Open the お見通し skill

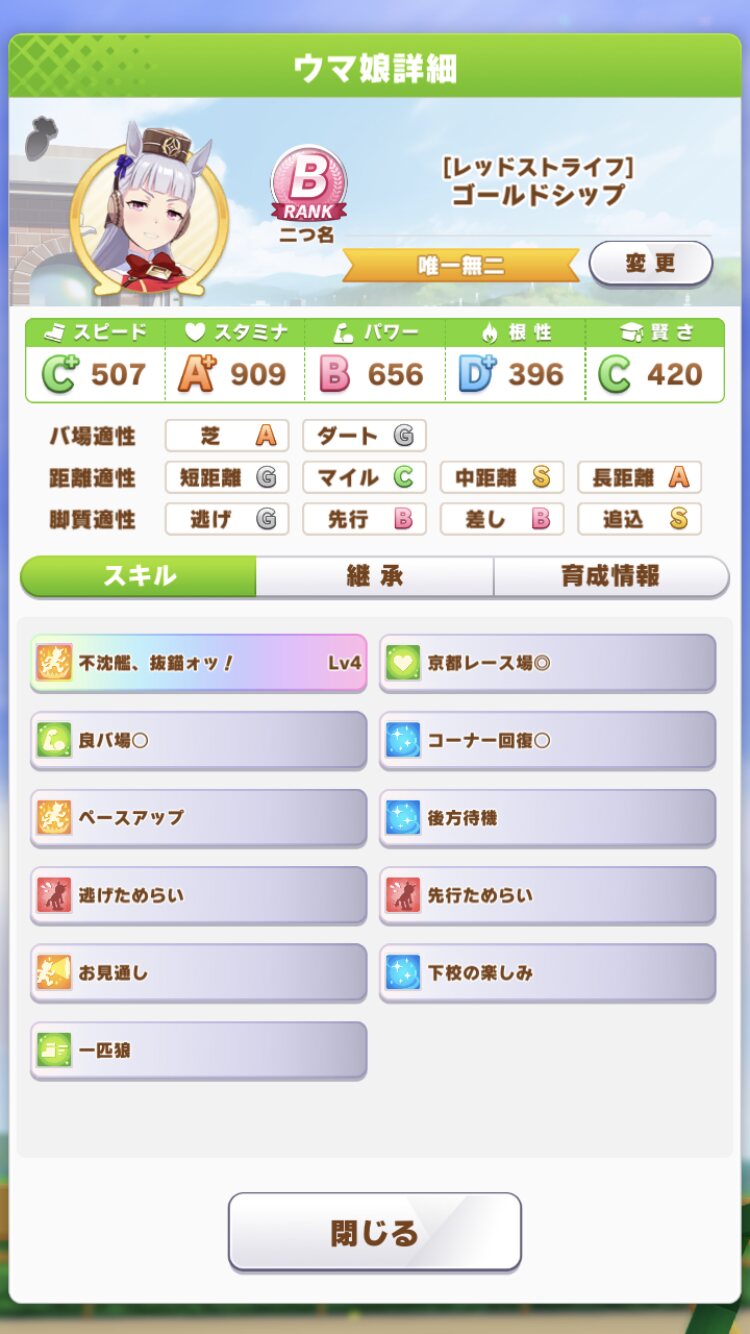tap(198, 972)
